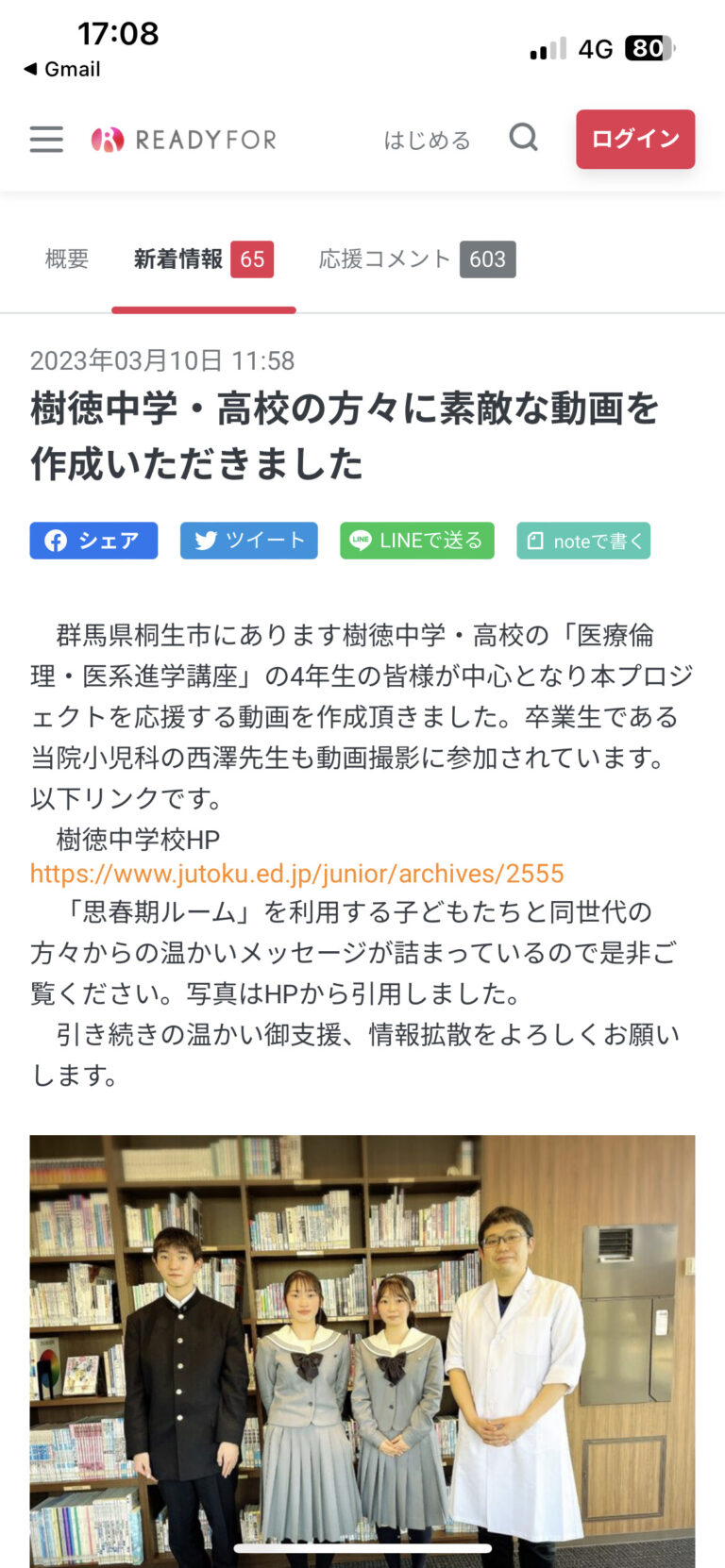
Task: Send via LINEで送る button
Action: (x=417, y=541)
